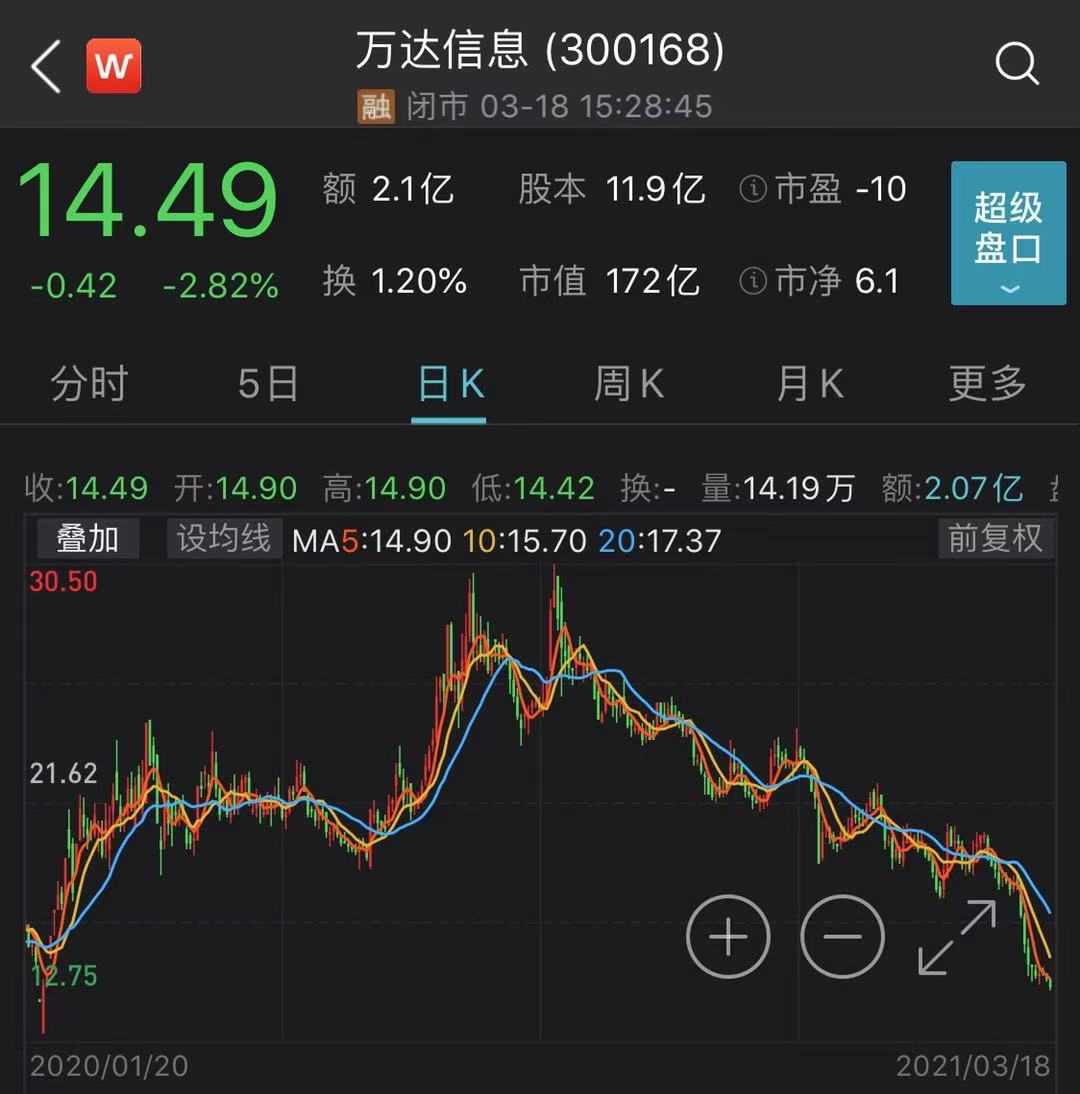
Task: Zoom in the chart with plus button
Action: coord(728,937)
